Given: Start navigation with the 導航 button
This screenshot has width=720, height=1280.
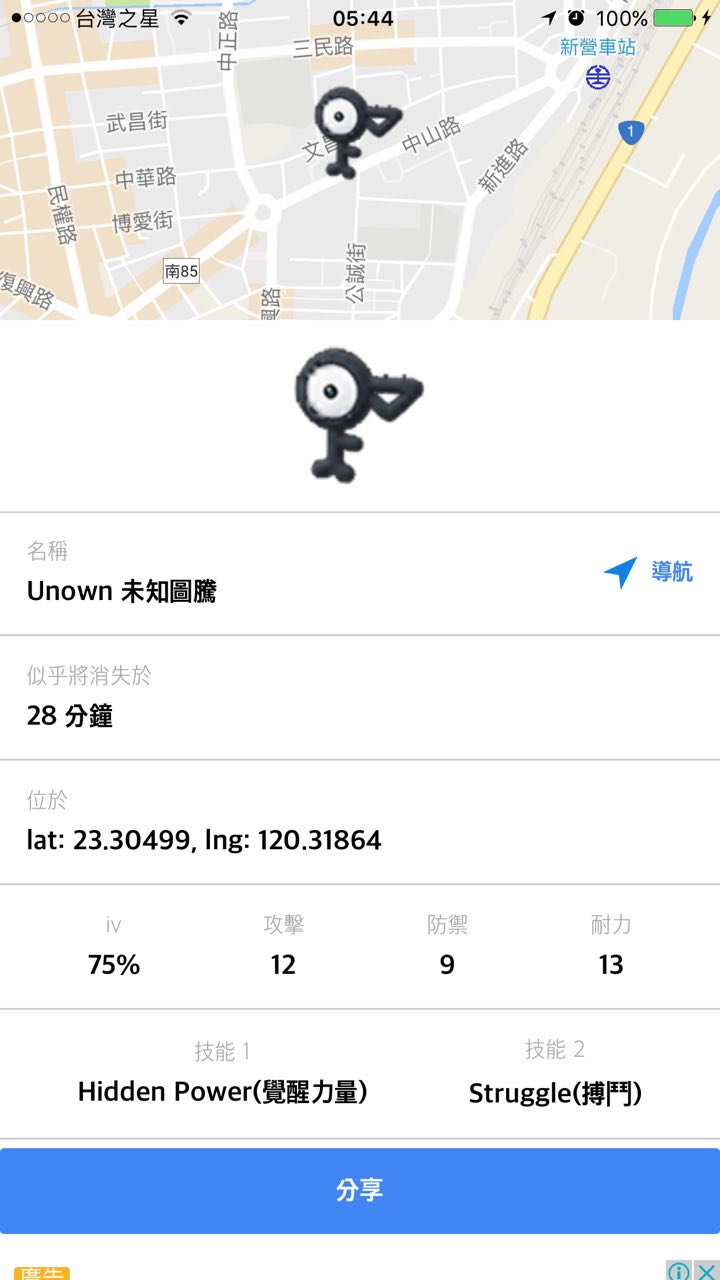Looking at the screenshot, I should [x=649, y=573].
